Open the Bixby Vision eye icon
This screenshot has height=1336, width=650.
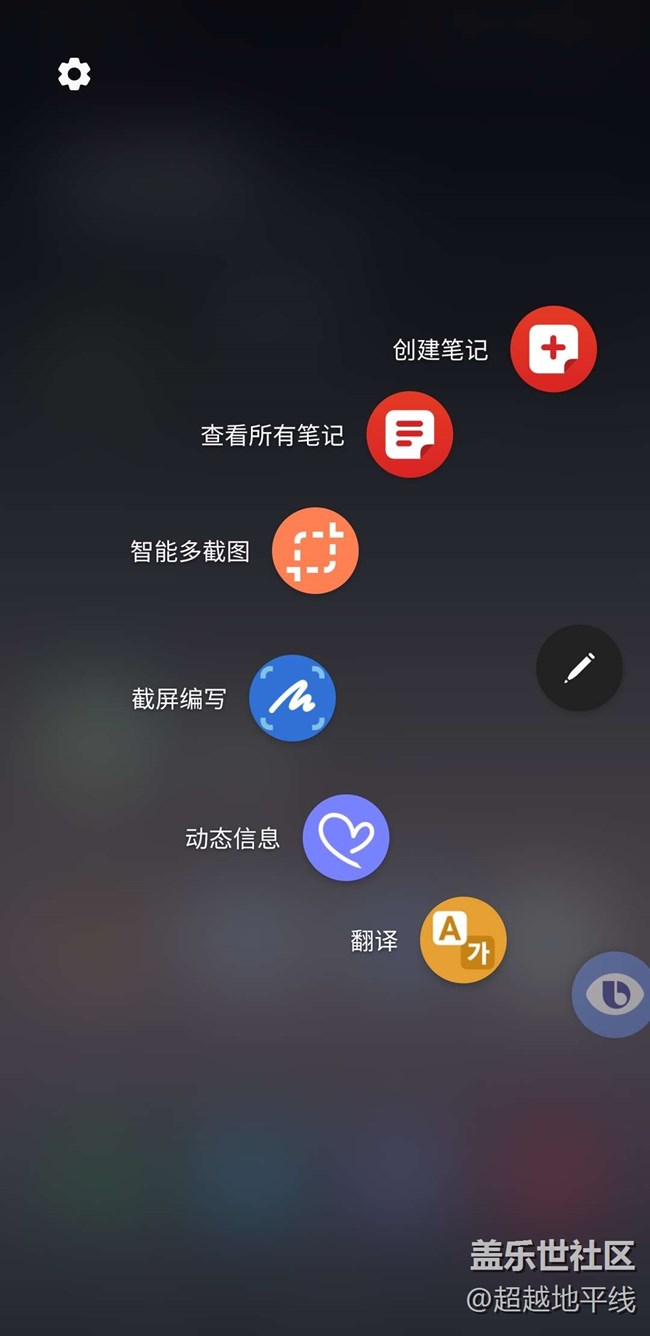[612, 994]
